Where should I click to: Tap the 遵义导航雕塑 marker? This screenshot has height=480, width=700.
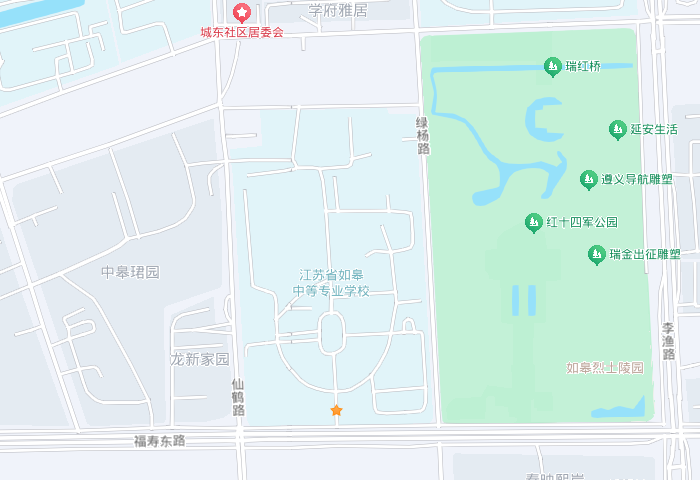point(588,179)
